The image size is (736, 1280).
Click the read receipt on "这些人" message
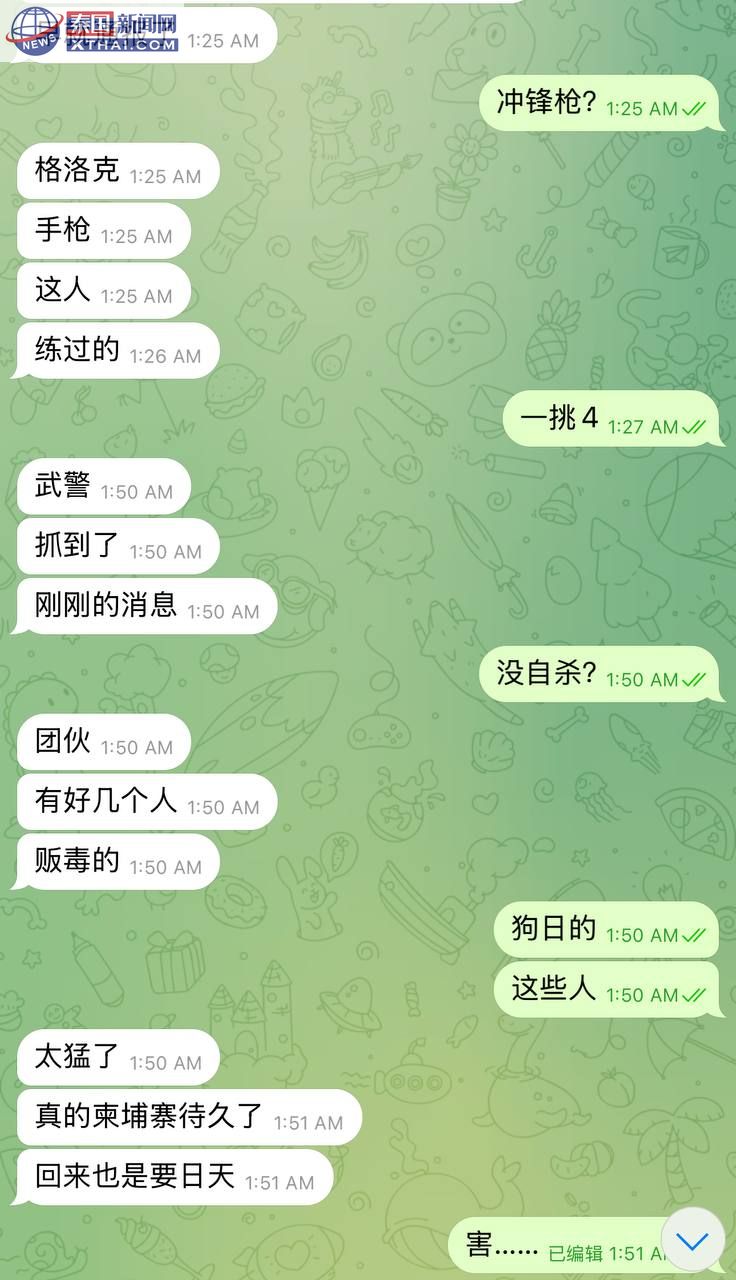[x=695, y=992]
